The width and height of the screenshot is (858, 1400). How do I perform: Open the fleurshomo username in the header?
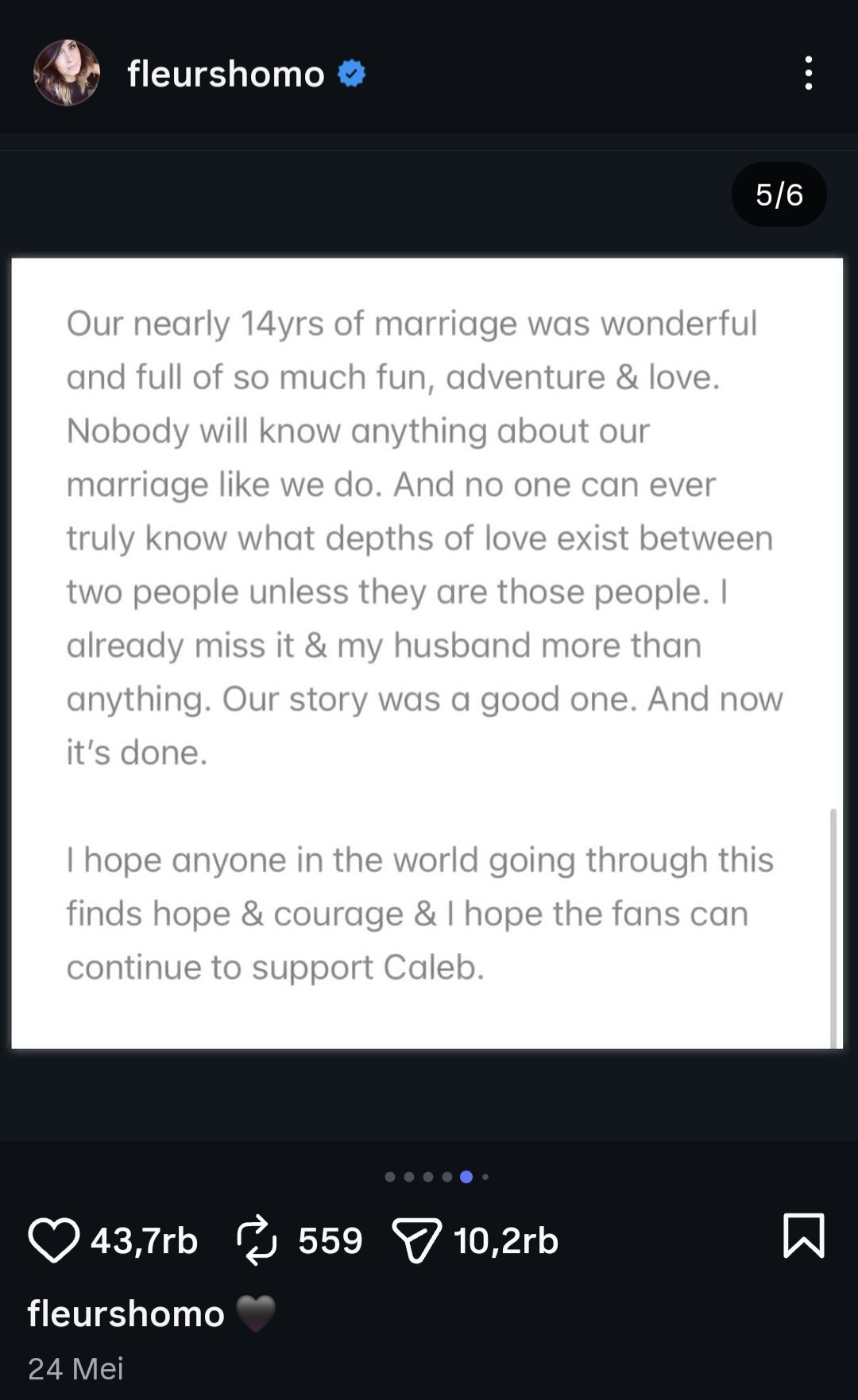click(226, 74)
